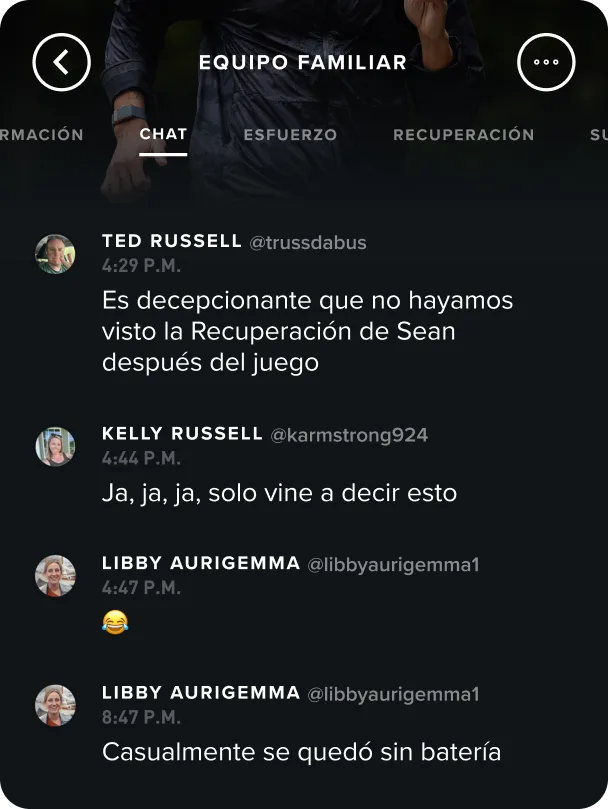The height and width of the screenshot is (809, 608).
Task: Open the @karmstrong924 username
Action: [x=350, y=434]
